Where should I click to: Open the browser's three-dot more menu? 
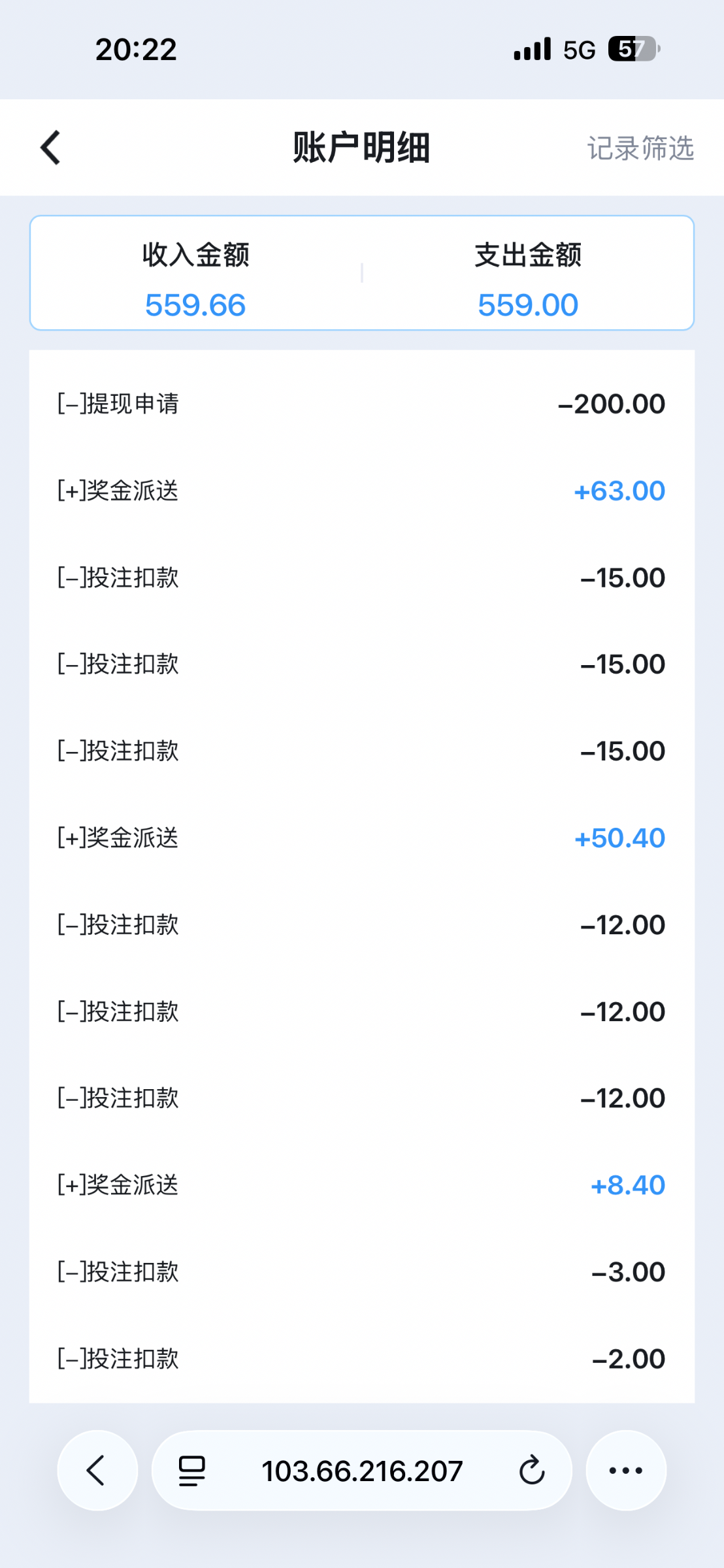point(626,1471)
